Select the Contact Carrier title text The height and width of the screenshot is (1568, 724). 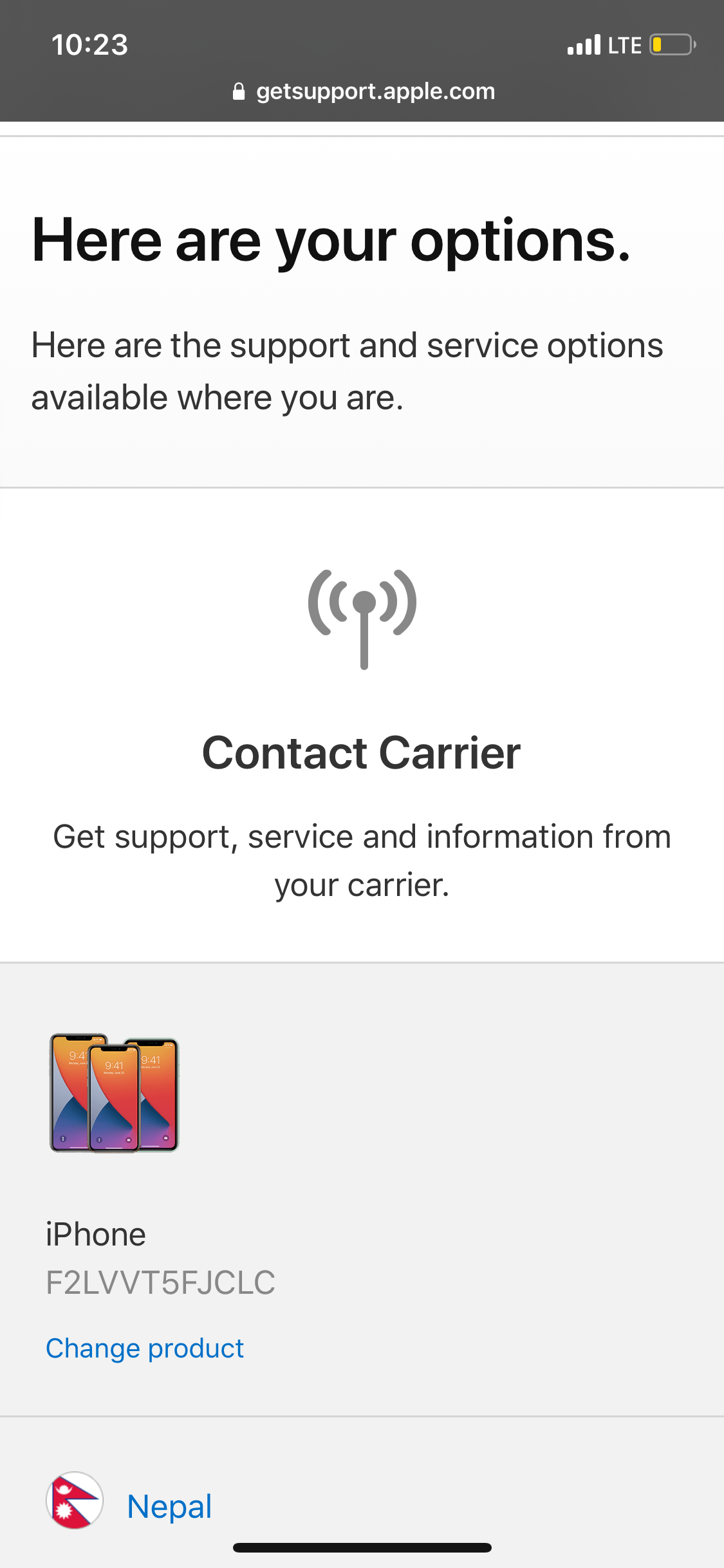tap(362, 753)
